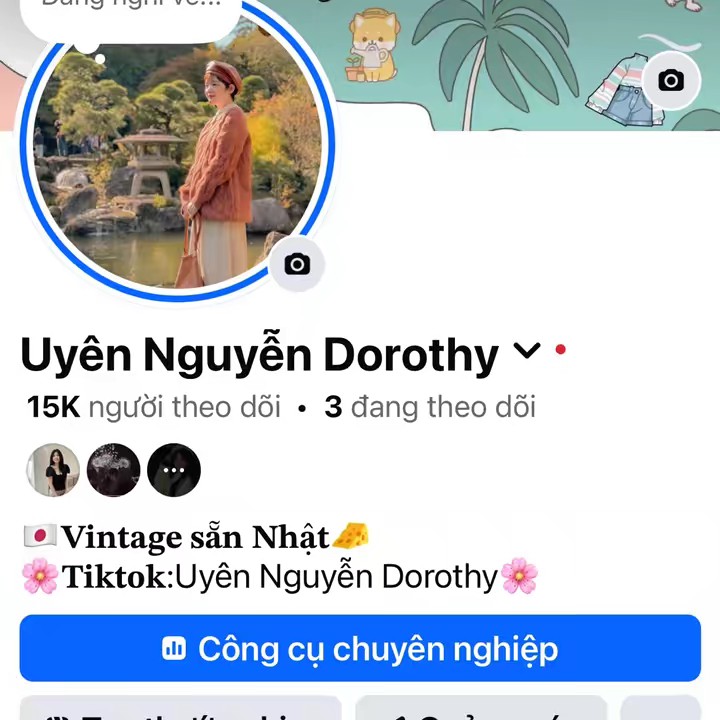Expand profile switcher chevron beside name
The image size is (720, 720).
526,352
